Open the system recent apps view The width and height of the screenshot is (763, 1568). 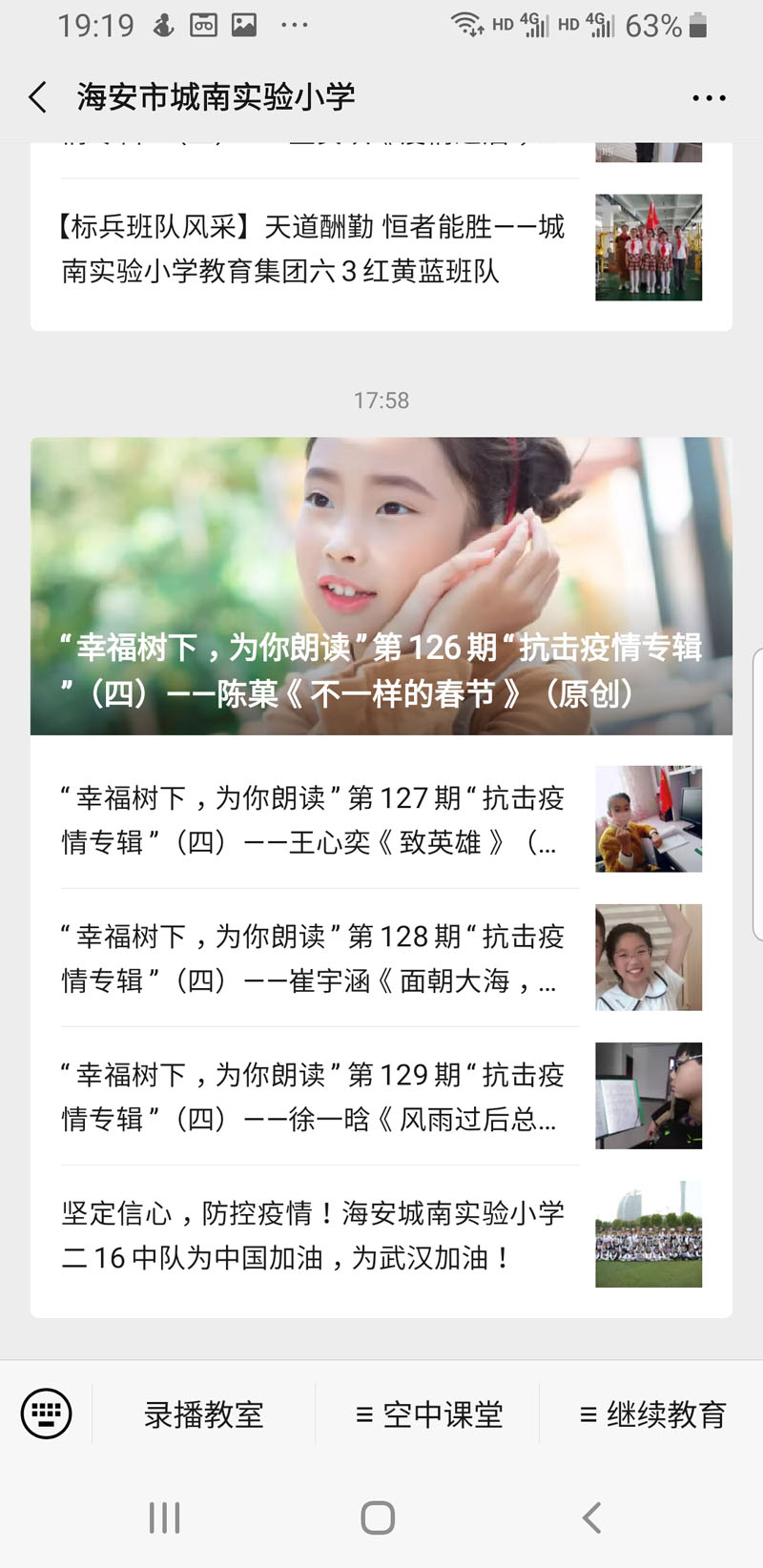[164, 1517]
